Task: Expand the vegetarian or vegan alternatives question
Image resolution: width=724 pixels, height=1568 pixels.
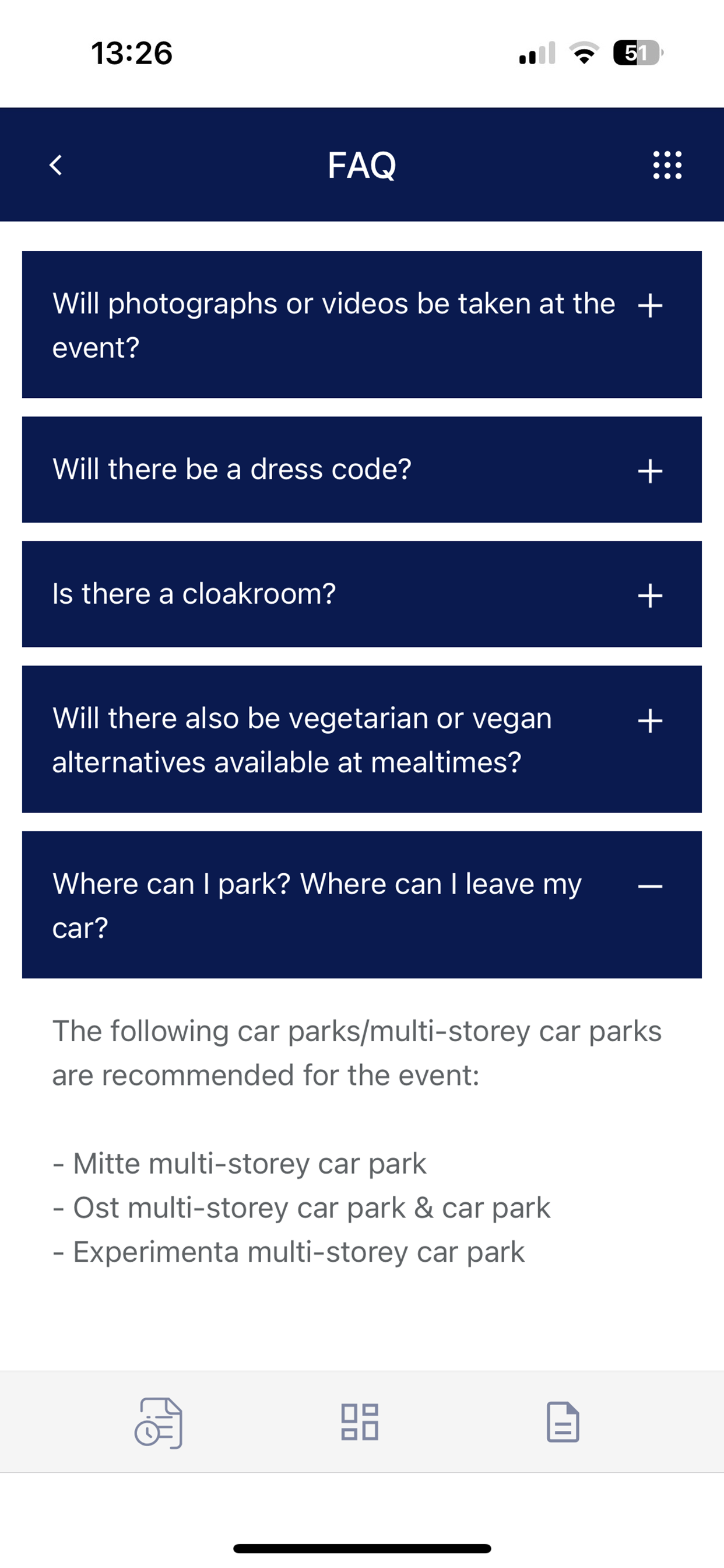Action: [362, 740]
